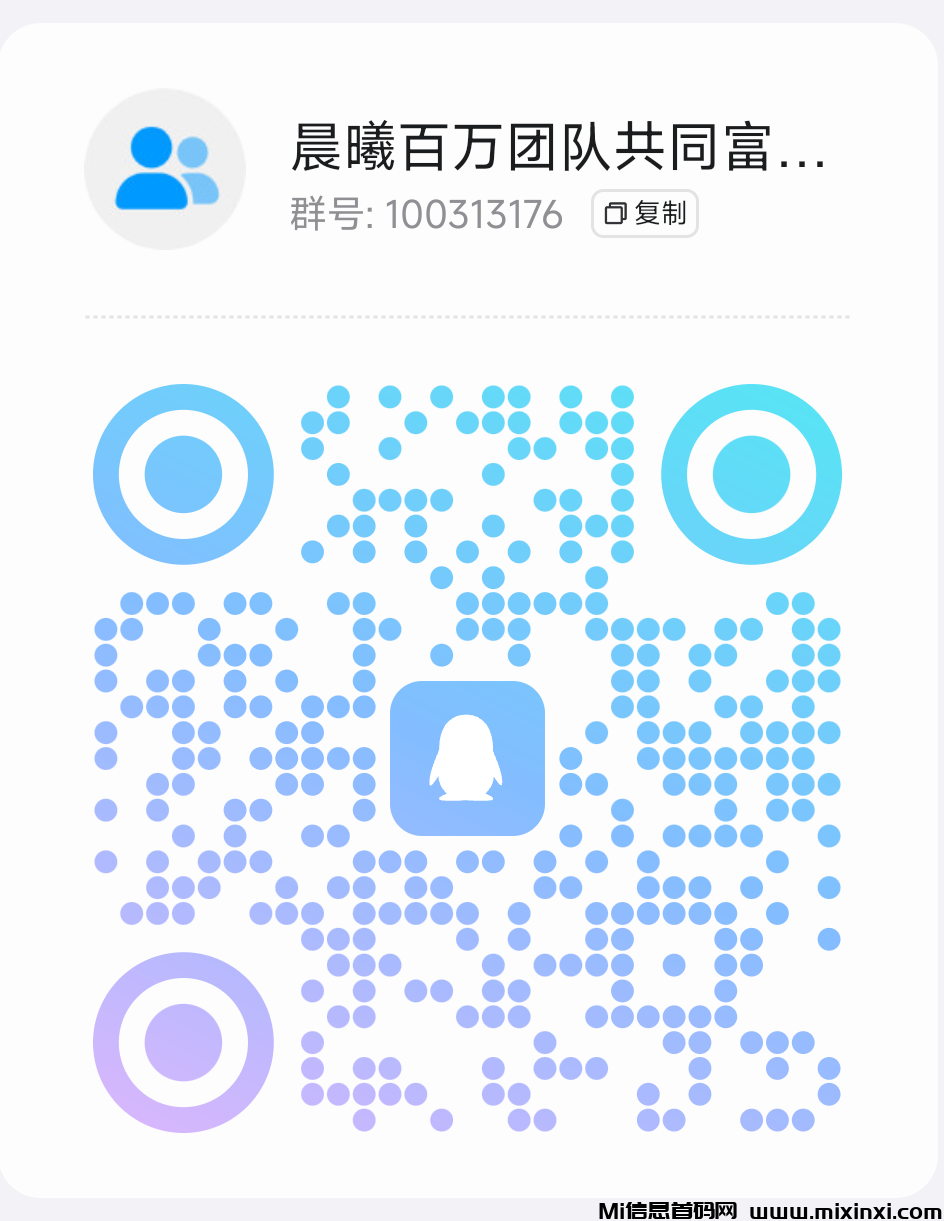Select the QQ penguin logo at QR center

point(467,758)
